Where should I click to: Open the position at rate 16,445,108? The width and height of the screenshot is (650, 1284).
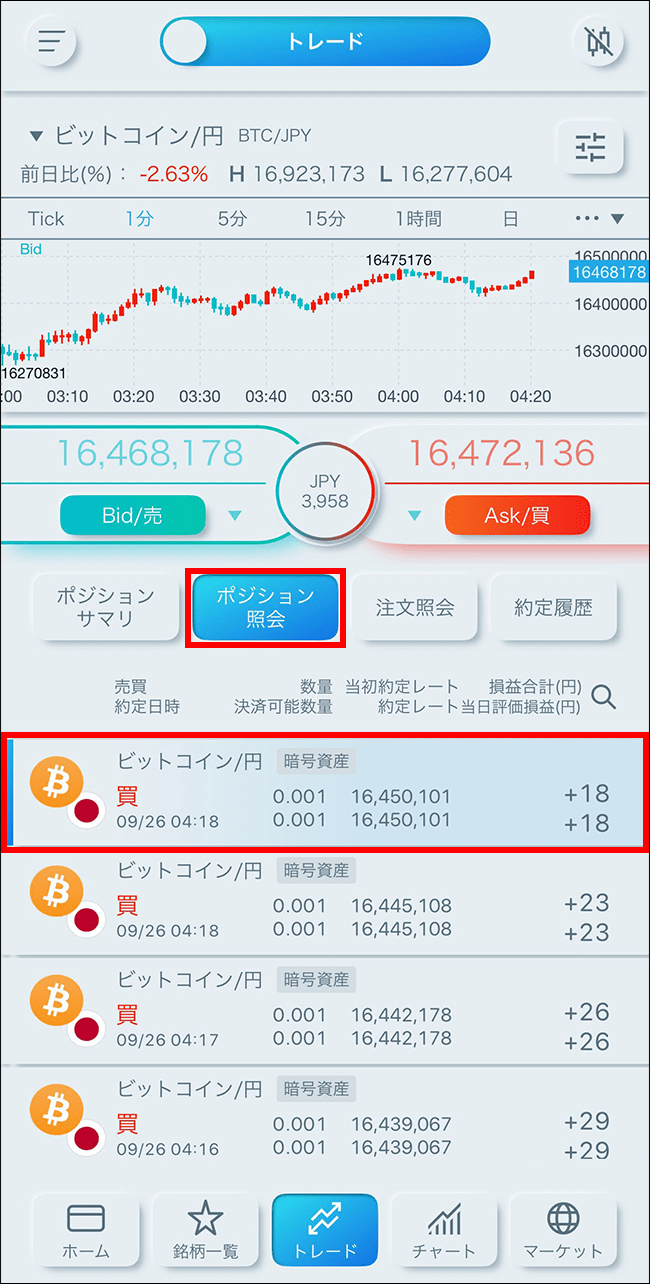pos(325,902)
